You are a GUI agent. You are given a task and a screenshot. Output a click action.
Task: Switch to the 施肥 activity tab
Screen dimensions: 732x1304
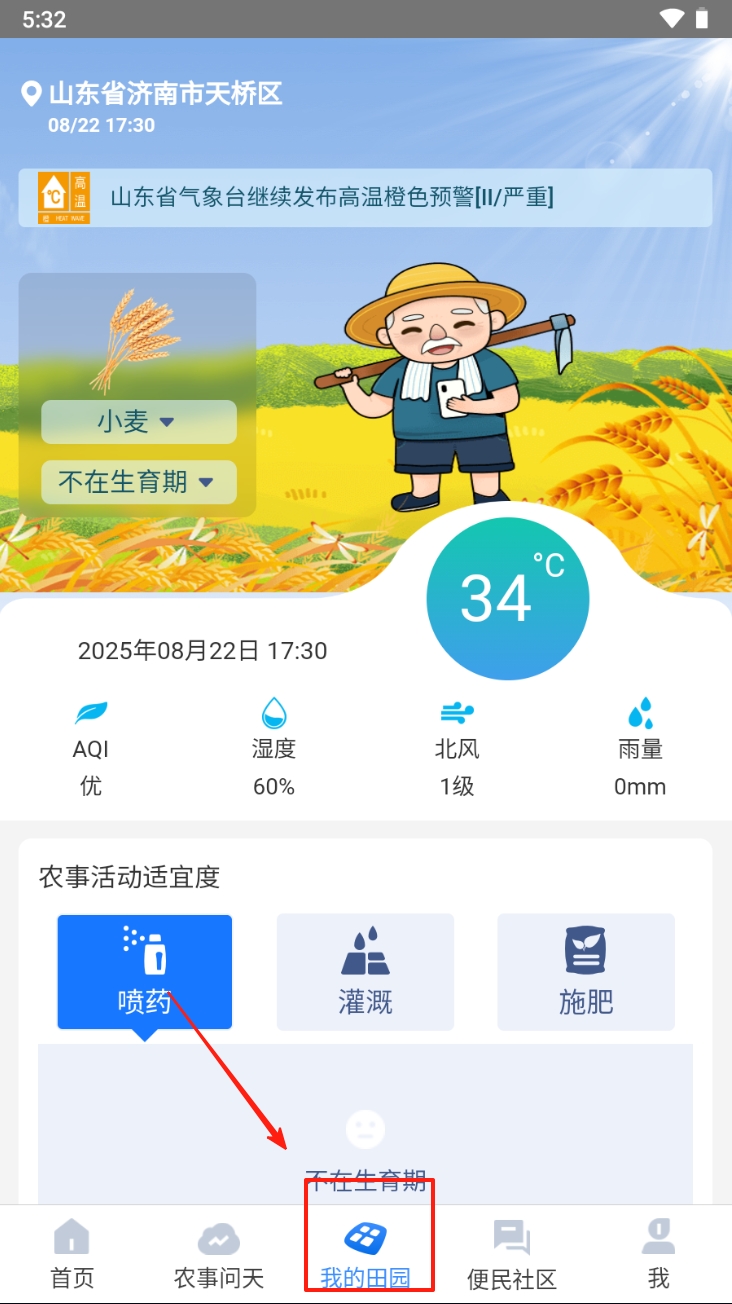[586, 971]
